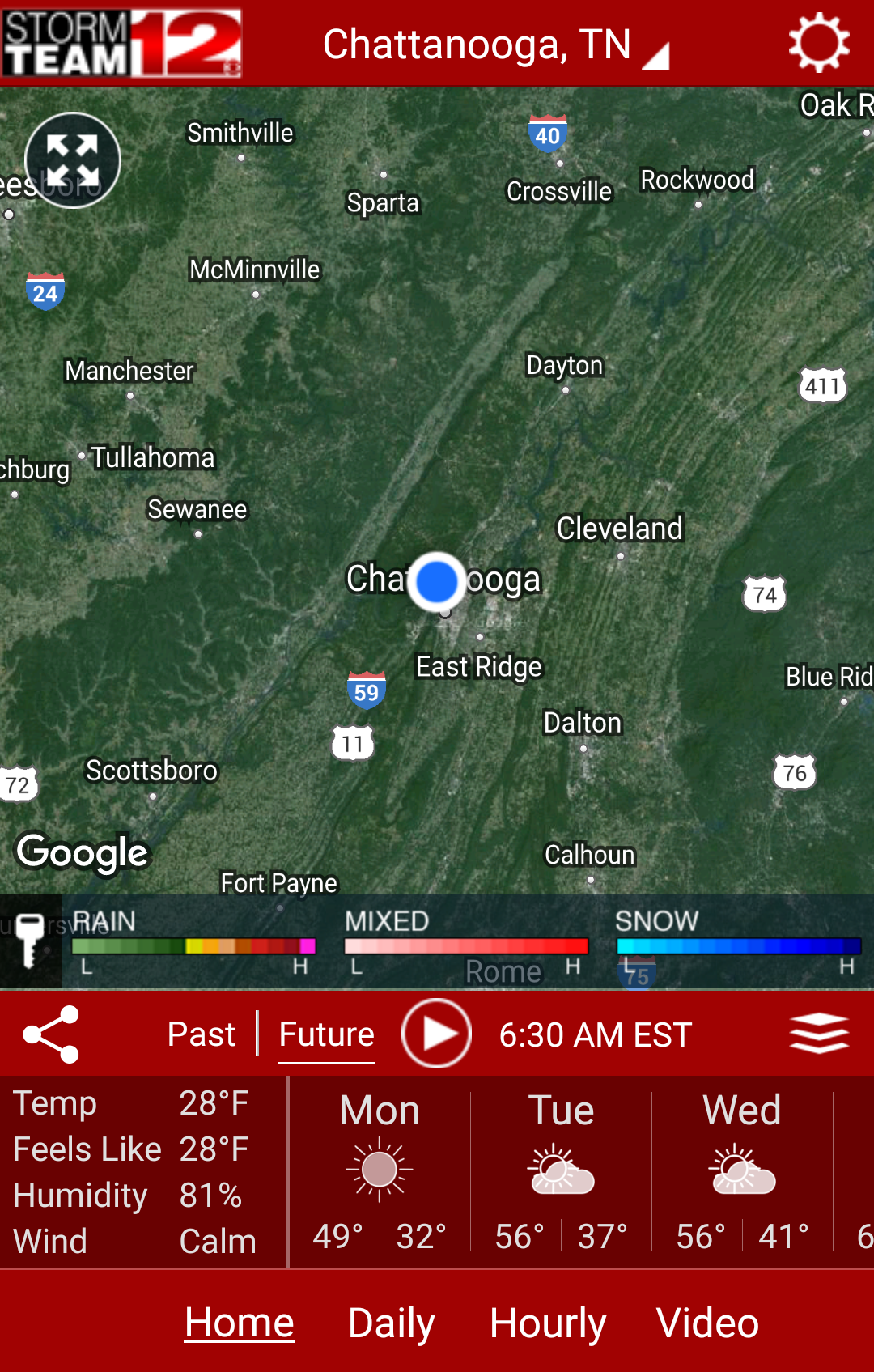Viewport: 874px width, 1372px height.
Task: Switch to the Daily tab
Action: point(391,1323)
